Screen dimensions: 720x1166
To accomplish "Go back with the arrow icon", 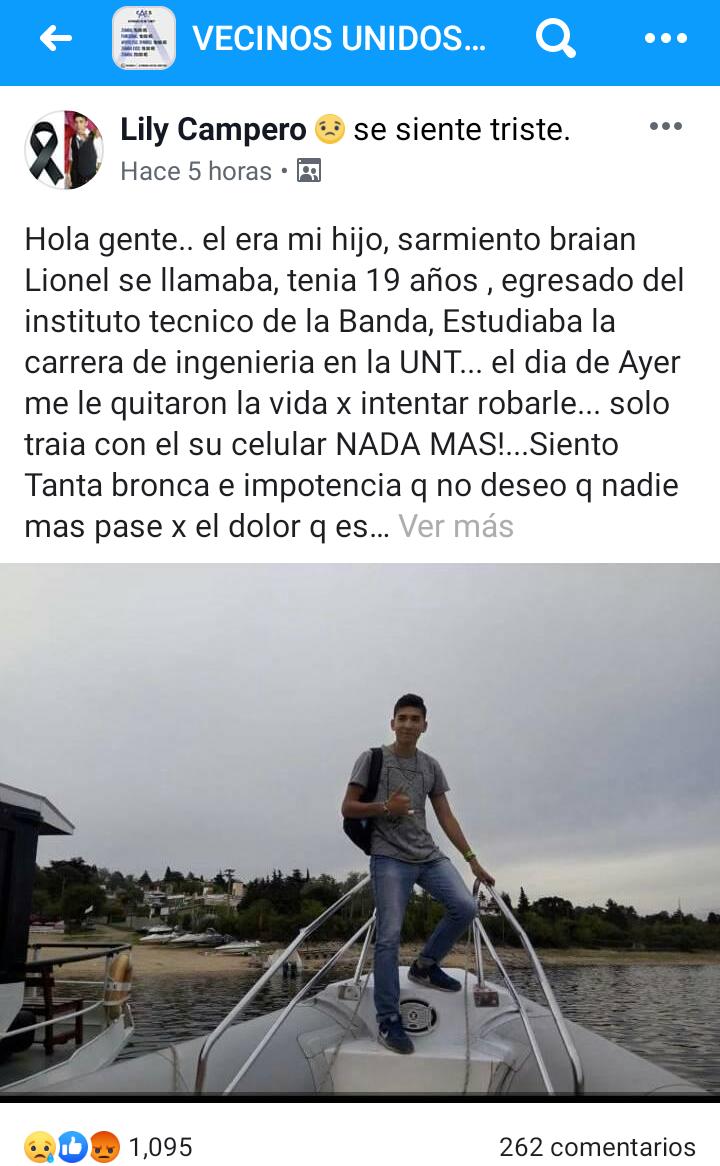I will point(56,39).
